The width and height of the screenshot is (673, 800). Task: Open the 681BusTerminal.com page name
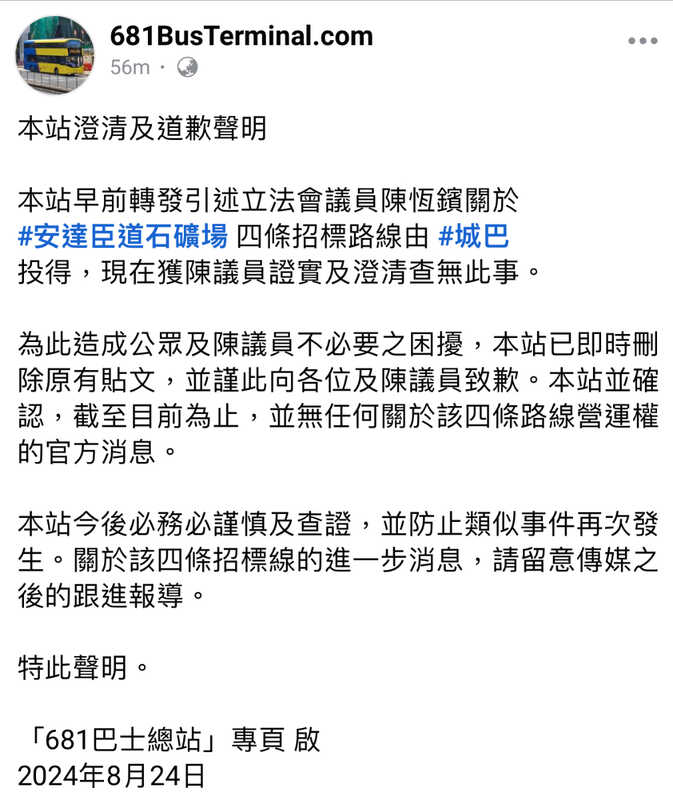coord(241,36)
